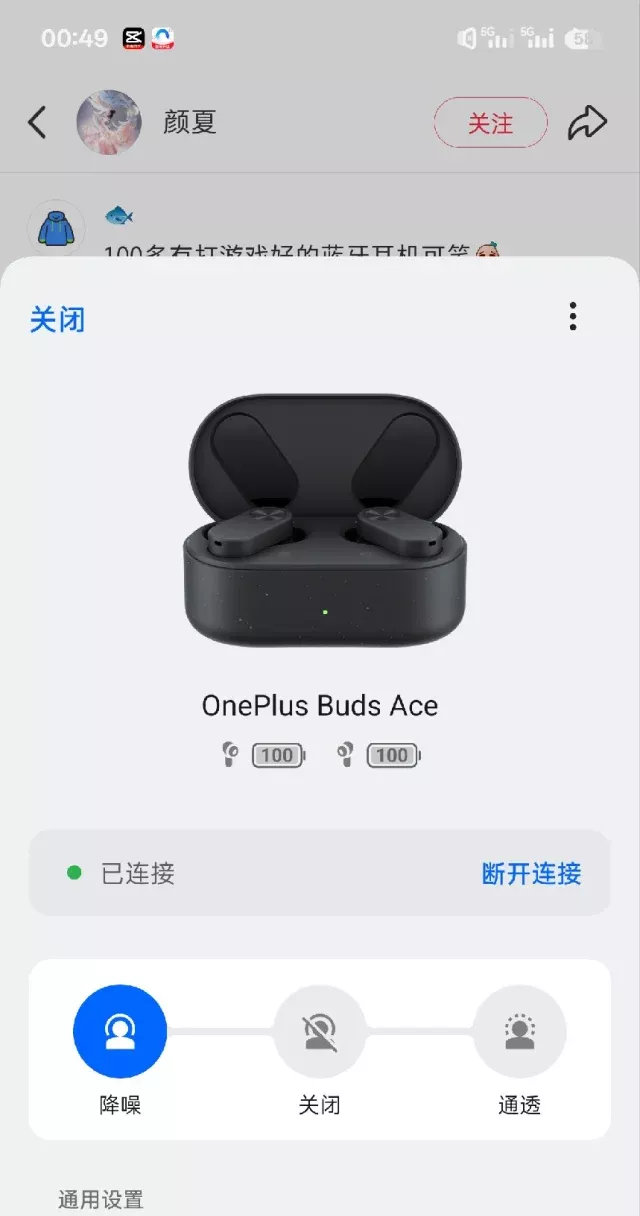Switch to 通透 transparency mode
This screenshot has width=640, height=1216.
[519, 1032]
